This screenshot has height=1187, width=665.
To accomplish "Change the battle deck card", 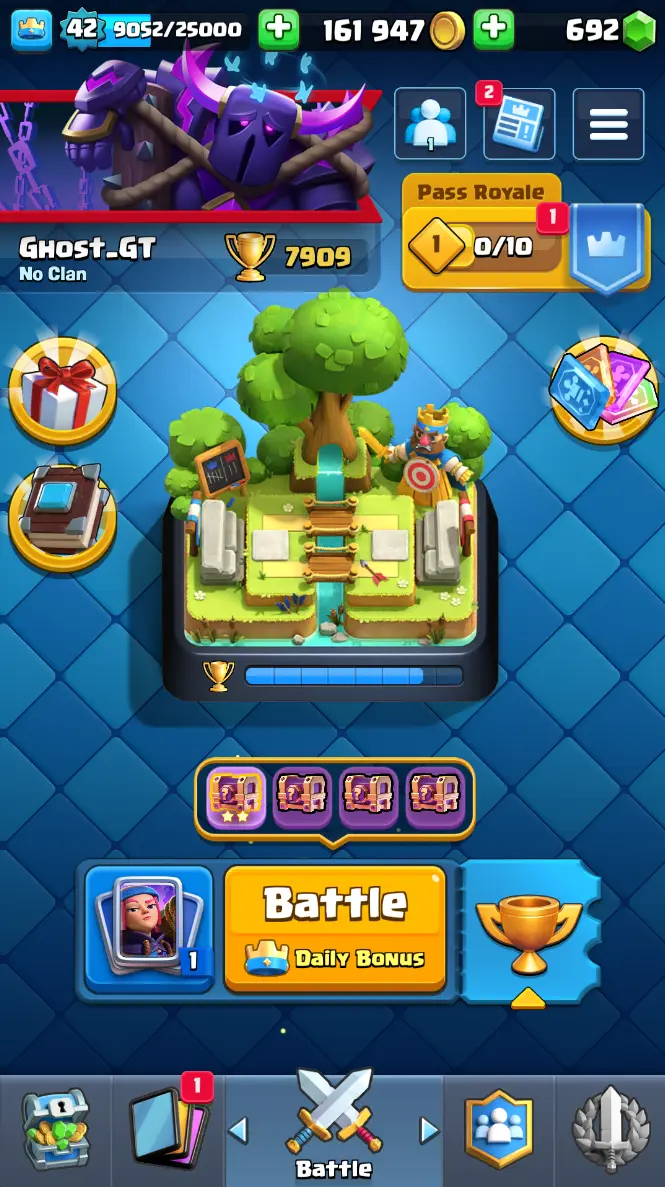I will coord(149,929).
